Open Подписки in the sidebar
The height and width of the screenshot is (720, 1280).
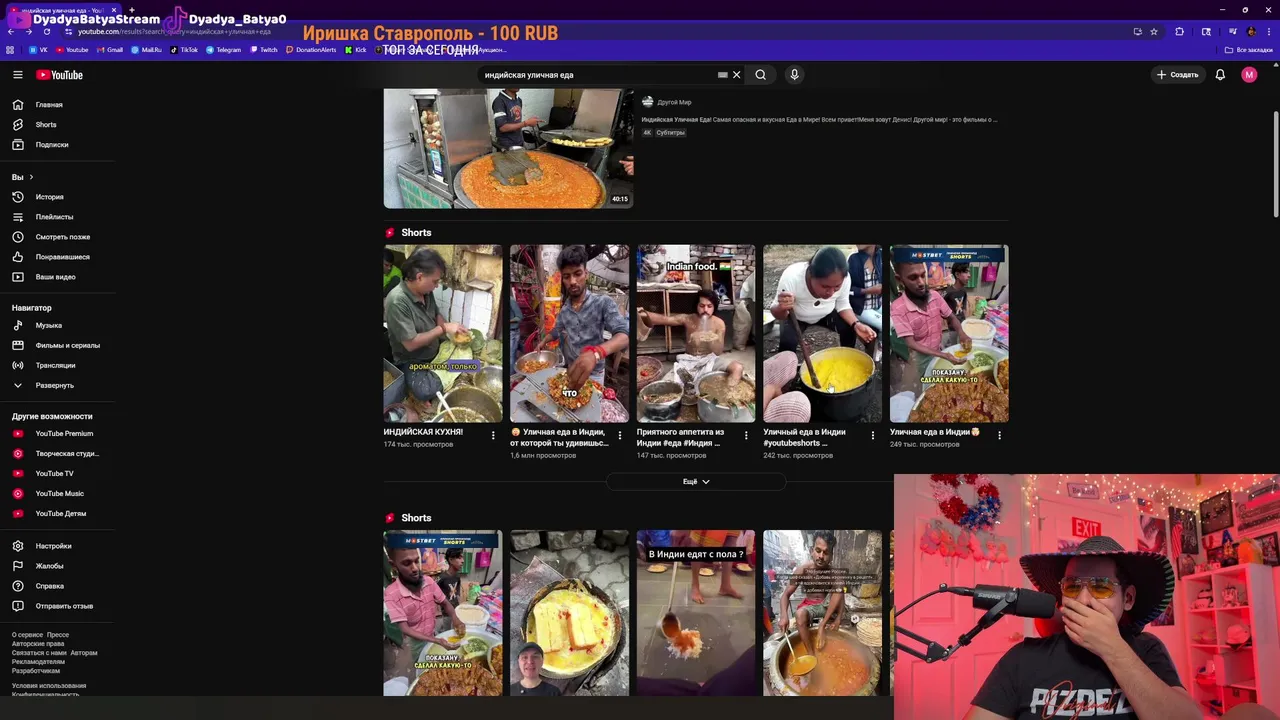51,145
